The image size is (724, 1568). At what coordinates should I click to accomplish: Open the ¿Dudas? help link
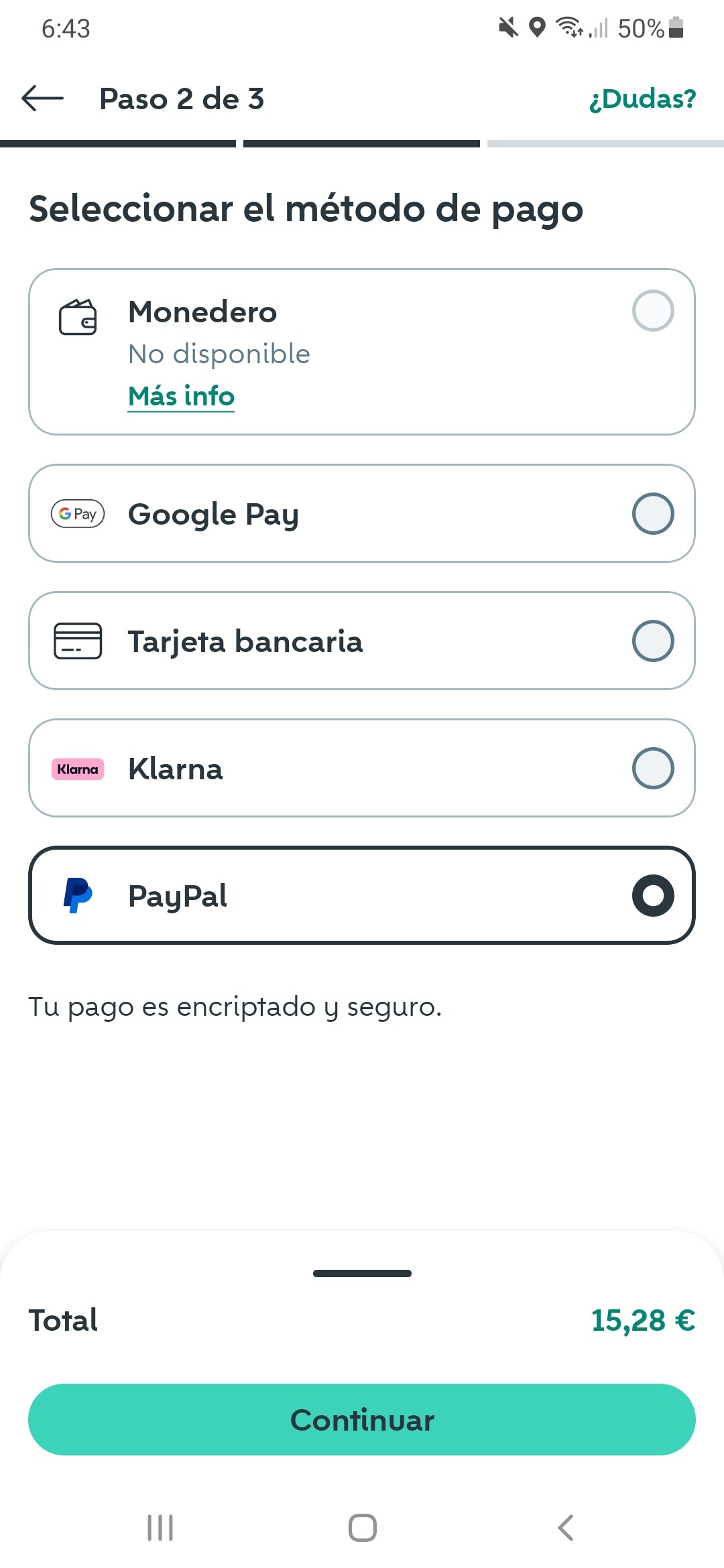click(642, 99)
